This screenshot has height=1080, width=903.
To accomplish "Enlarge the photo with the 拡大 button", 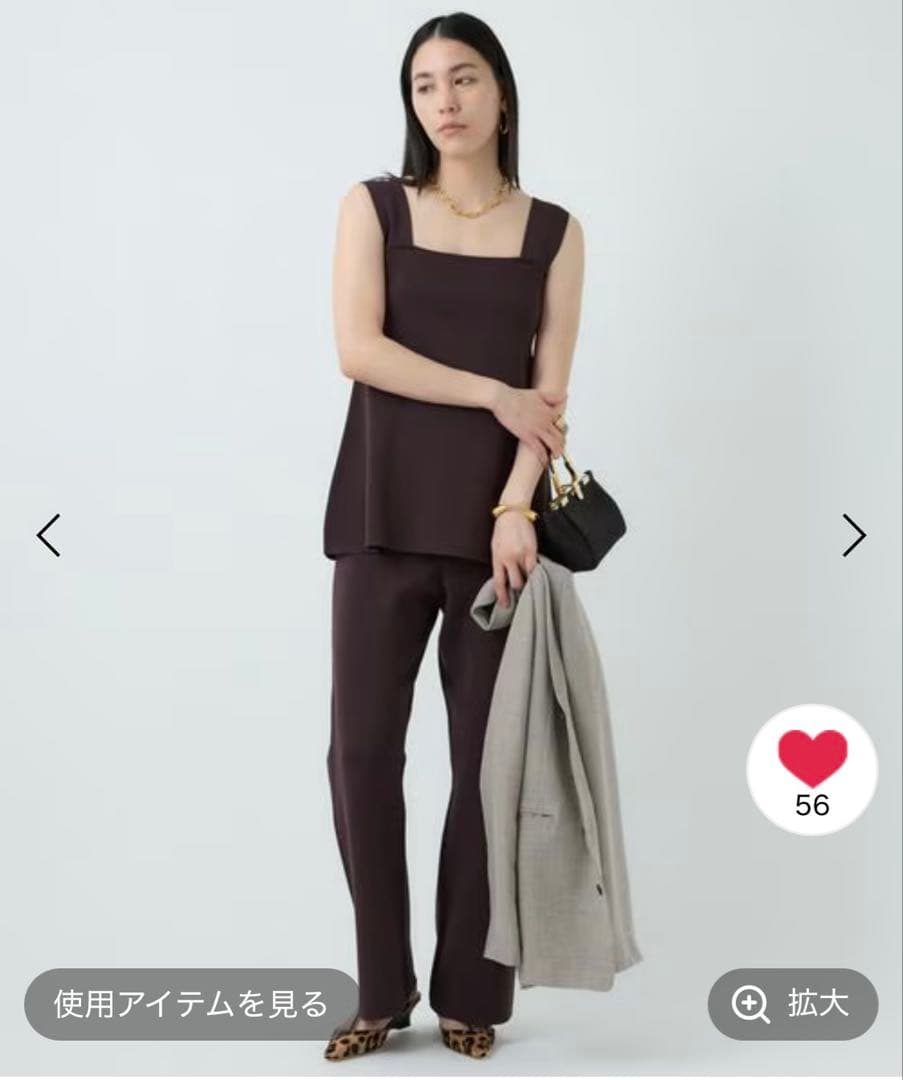I will (793, 1004).
